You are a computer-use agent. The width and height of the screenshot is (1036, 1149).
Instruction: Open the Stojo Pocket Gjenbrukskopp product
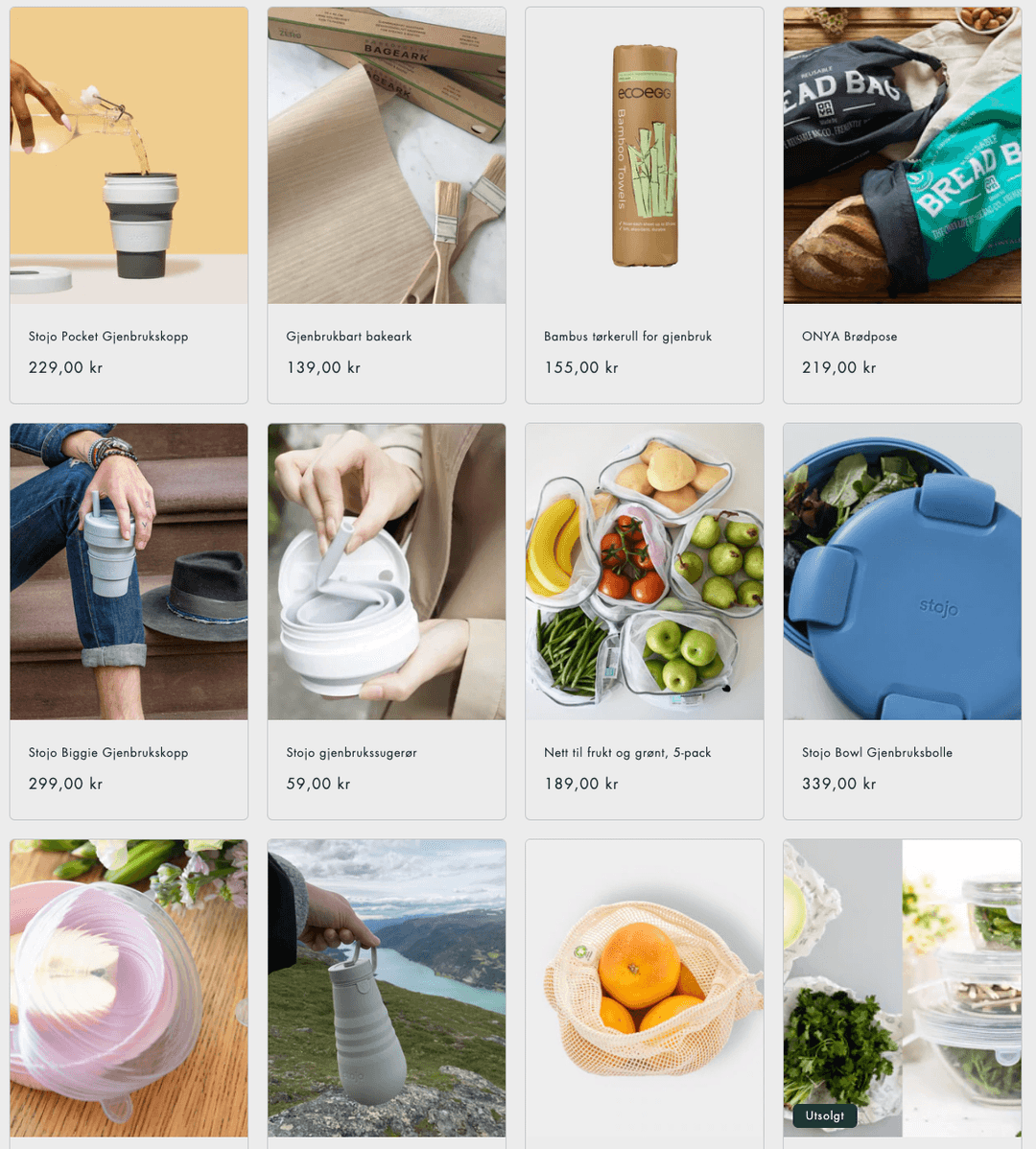[108, 337]
